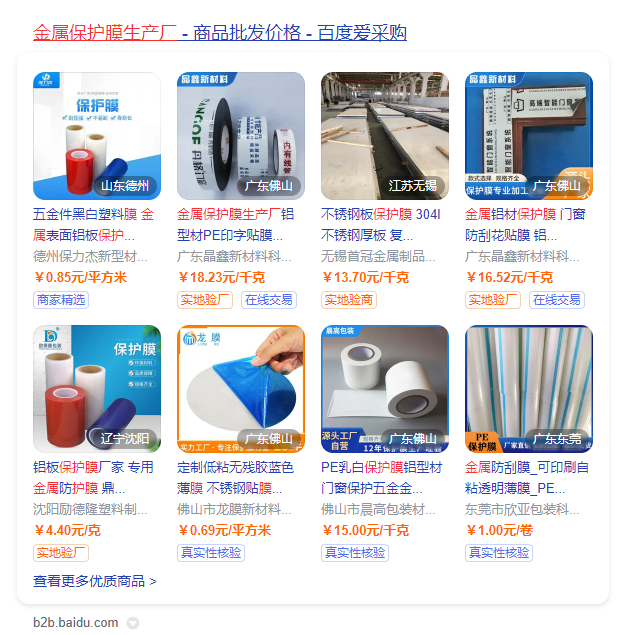Expand the dropdown arrow next to b2b.baidu.com
Viewport: 622px width, 635px height.
[x=133, y=623]
